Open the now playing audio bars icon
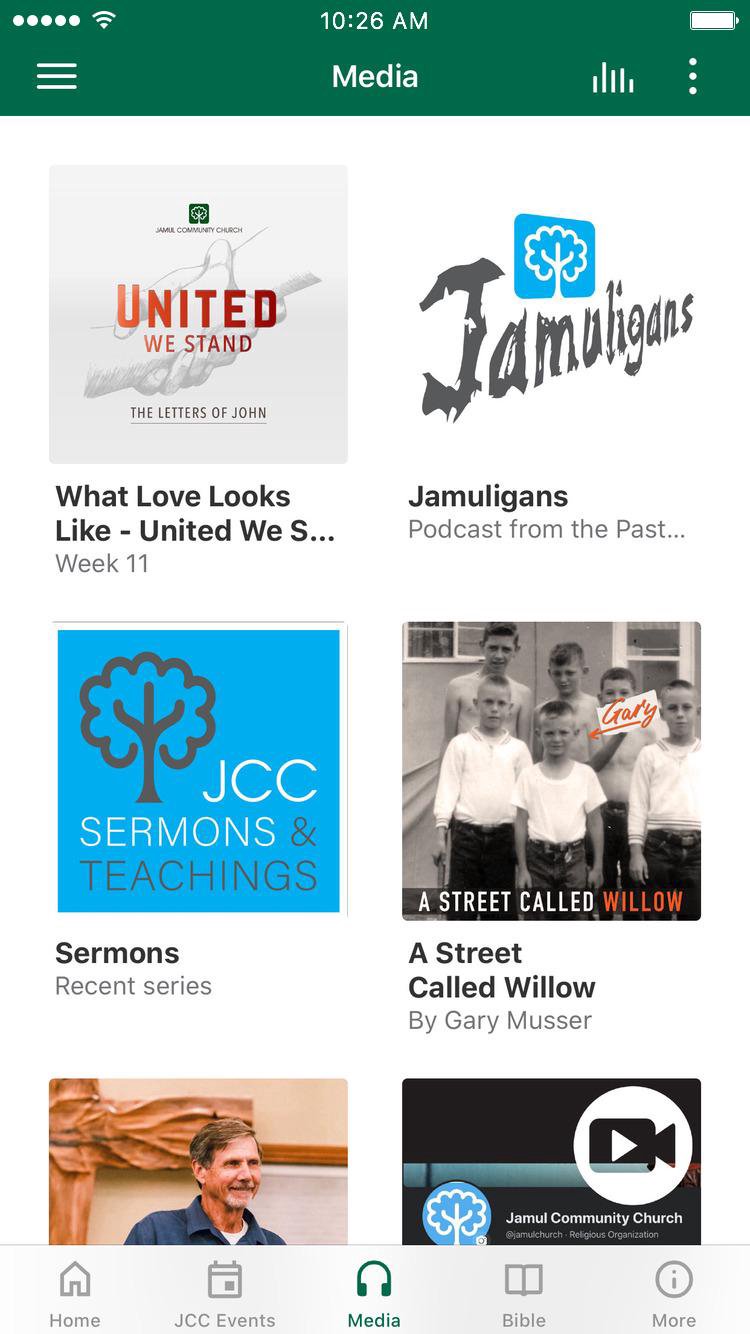The image size is (750, 1334). (612, 77)
